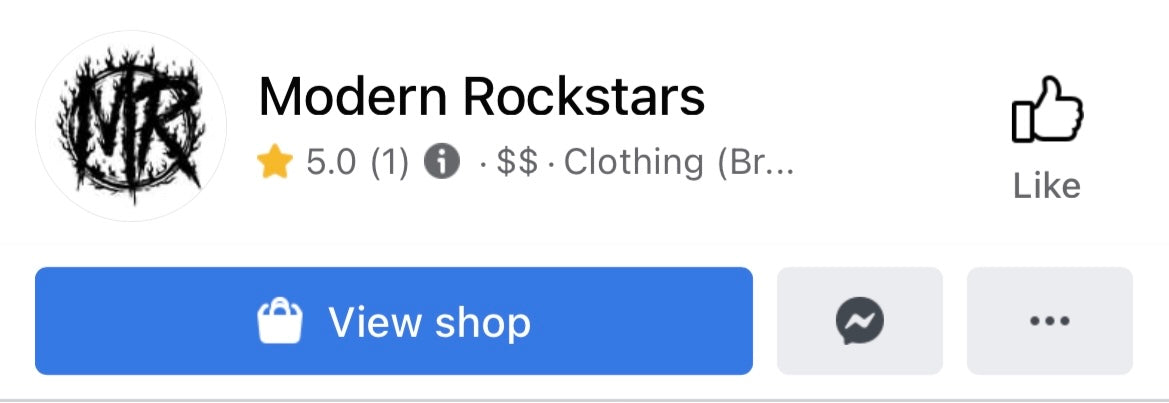Open the View shop button
The width and height of the screenshot is (1169, 403).
tap(394, 321)
